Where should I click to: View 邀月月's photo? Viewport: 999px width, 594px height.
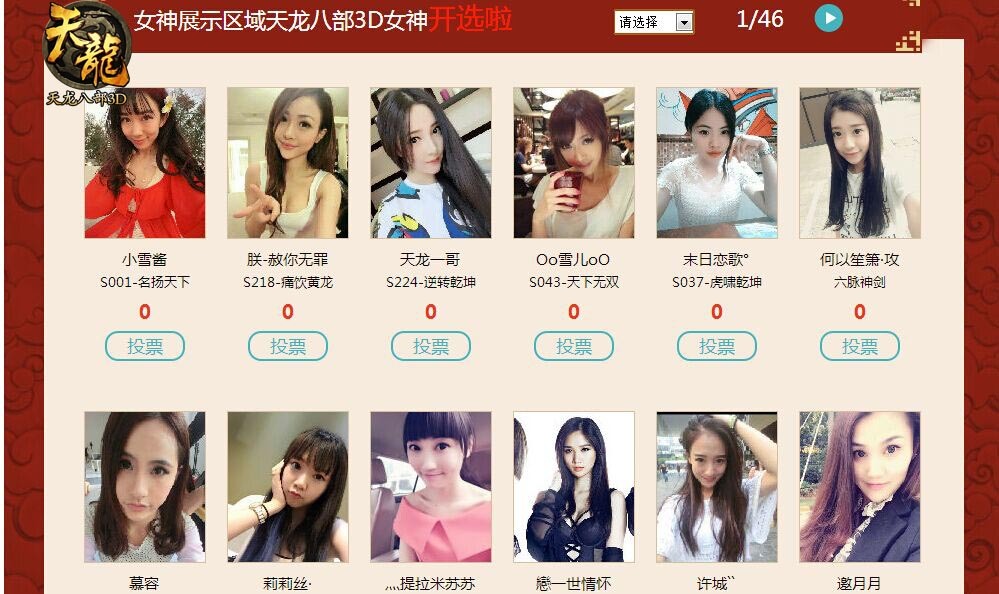pos(860,487)
